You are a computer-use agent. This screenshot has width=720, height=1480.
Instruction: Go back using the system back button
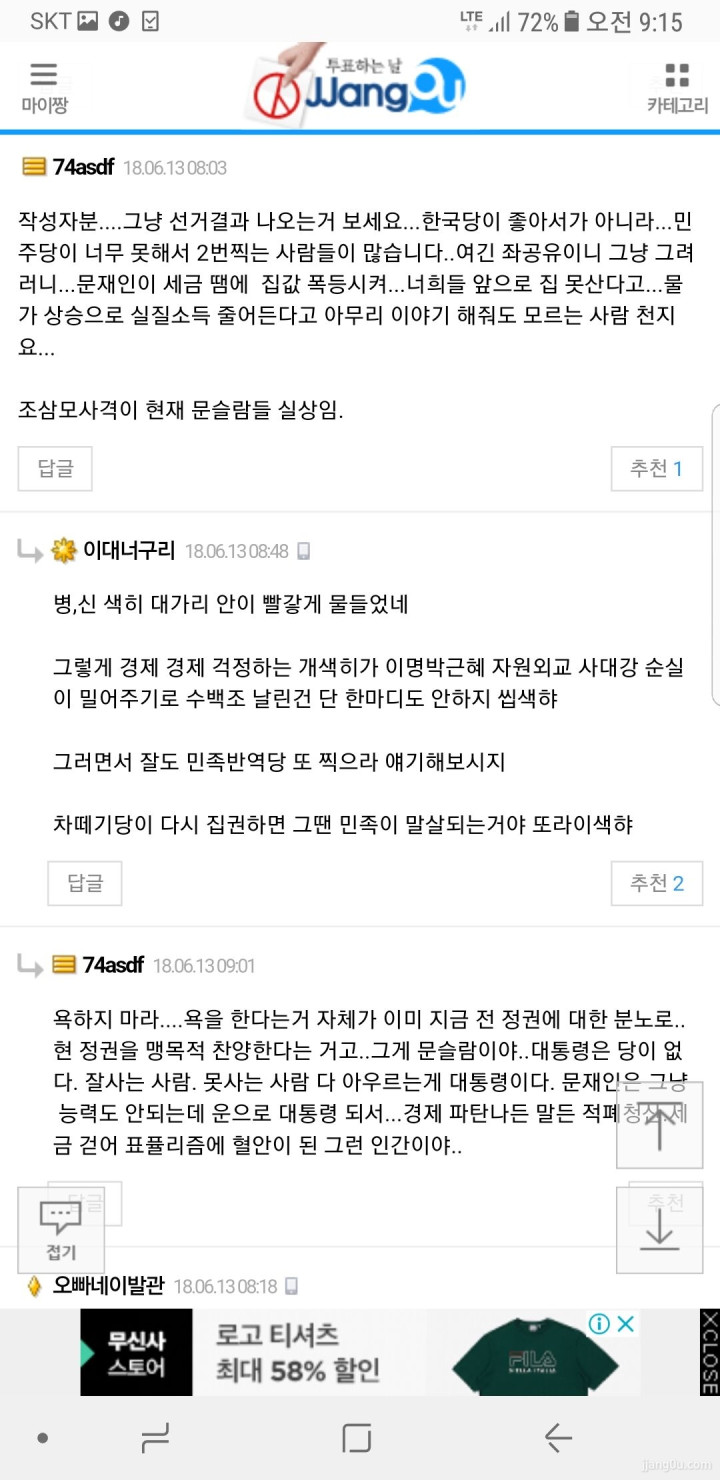point(558,1438)
